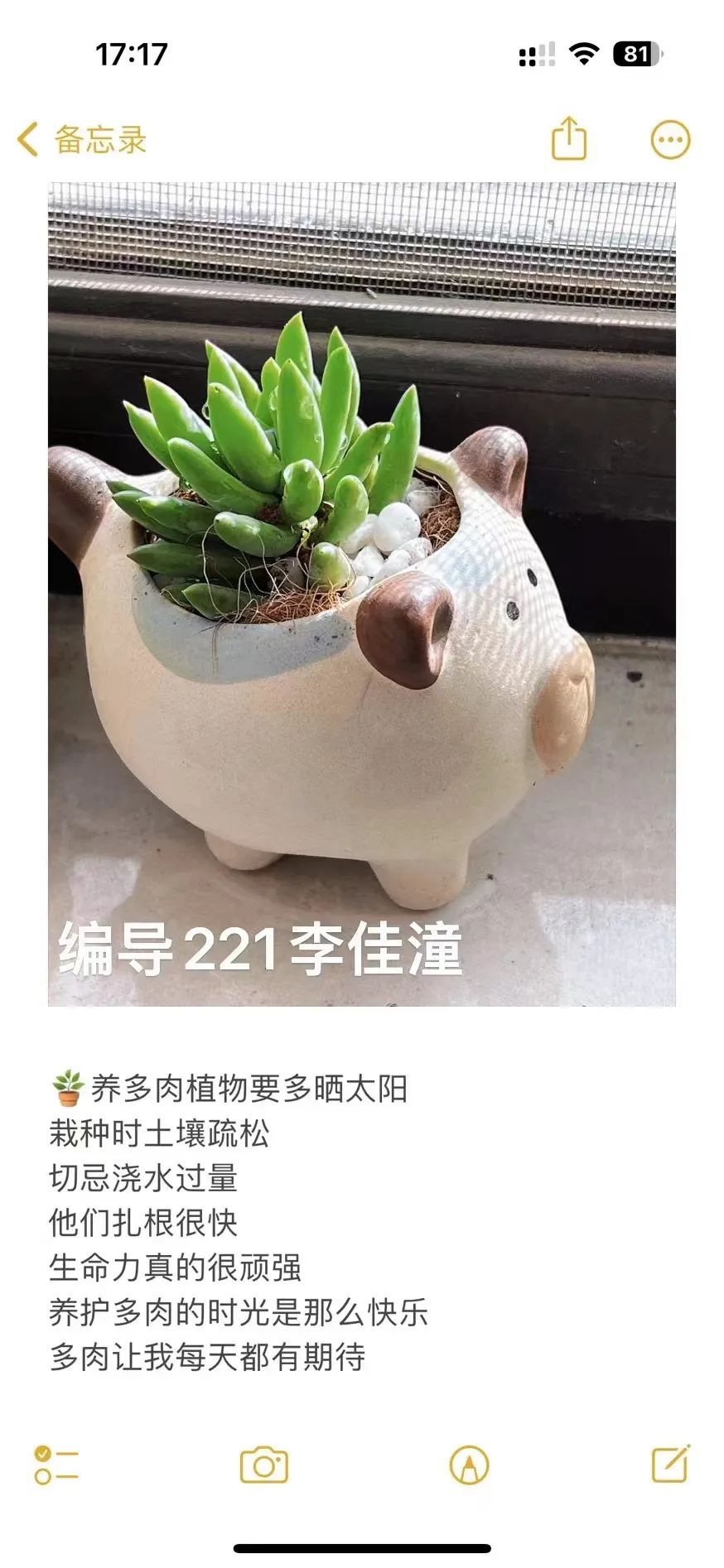Compose a new note
This screenshot has height=1568, width=724.
point(670,1463)
